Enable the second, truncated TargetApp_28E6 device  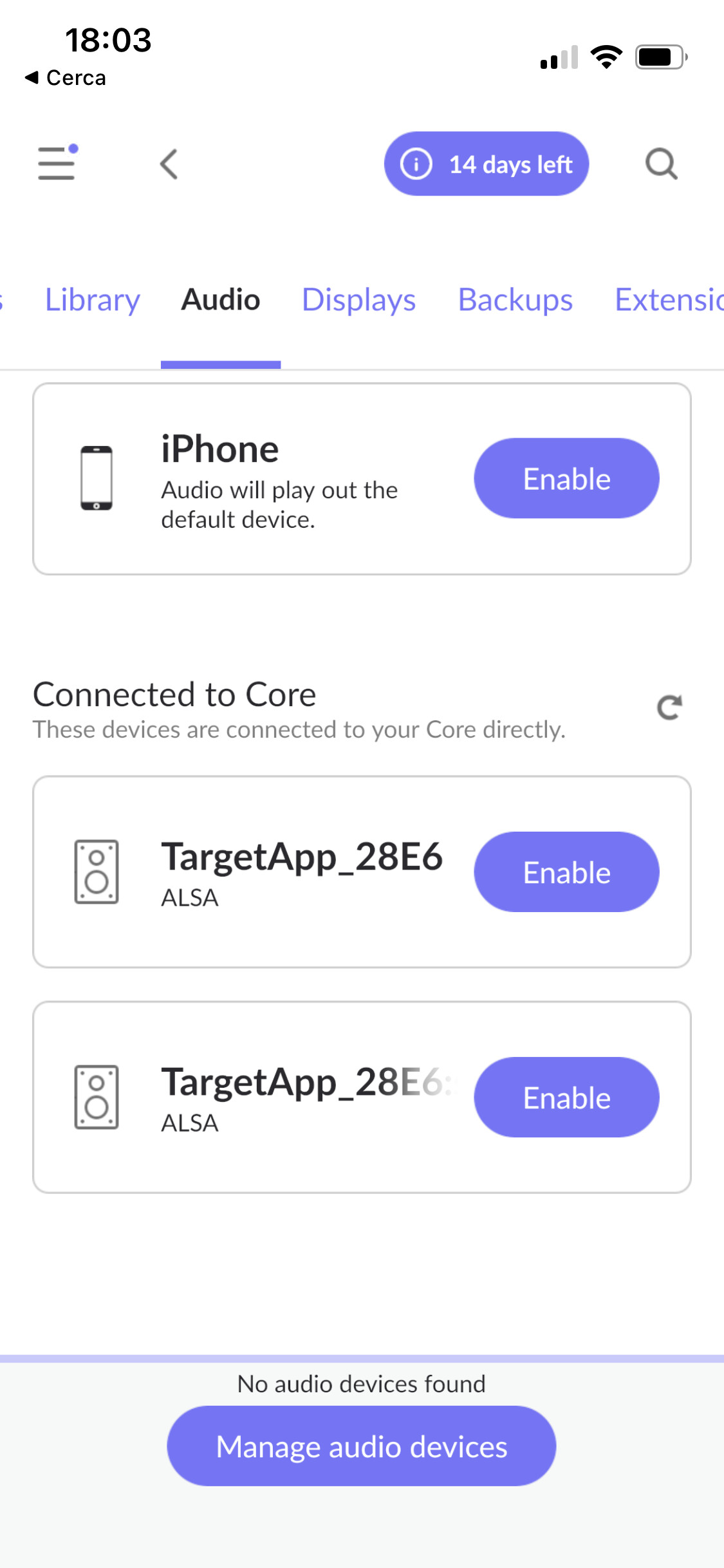(x=566, y=1097)
